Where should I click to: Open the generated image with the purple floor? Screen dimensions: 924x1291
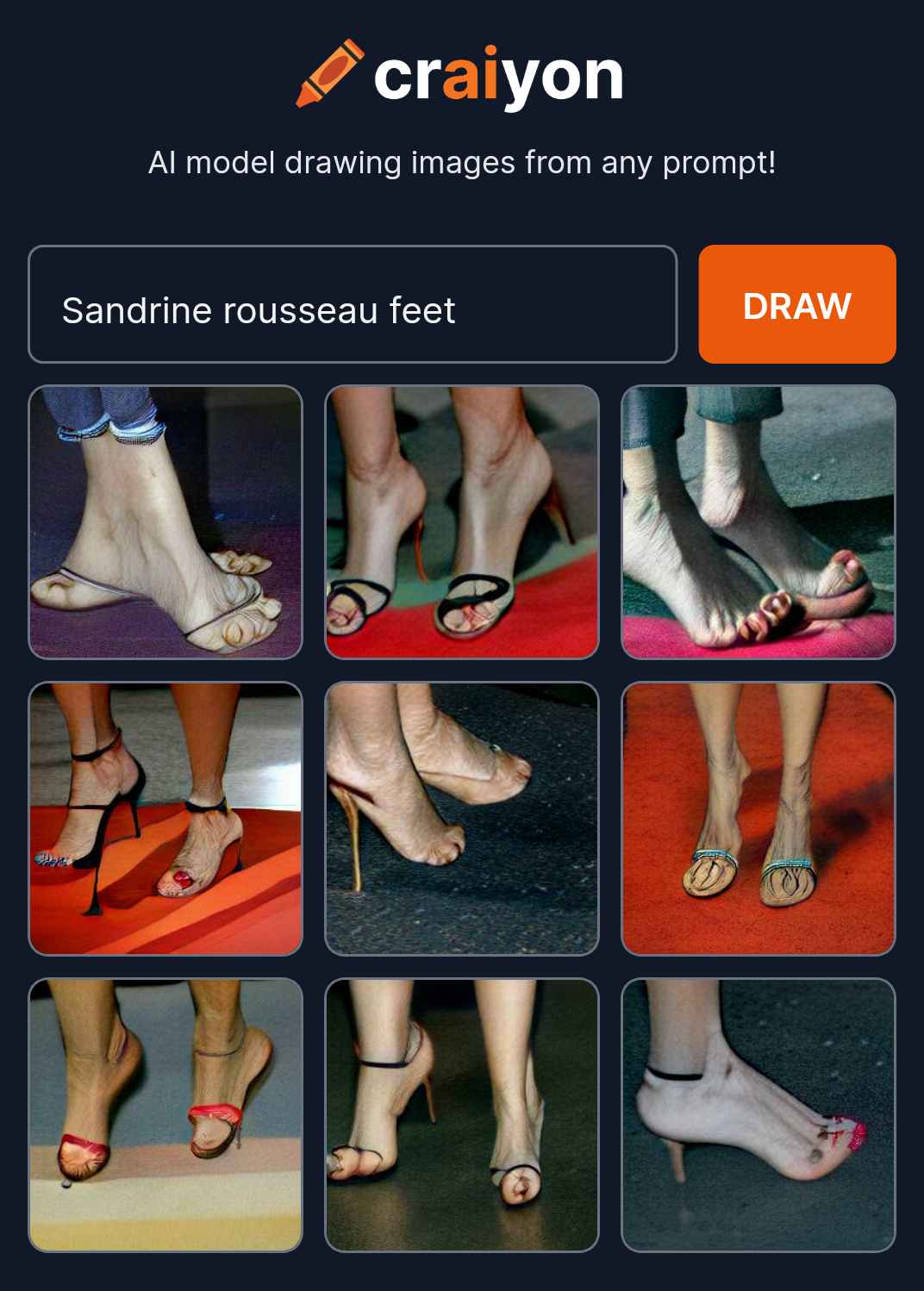click(x=165, y=522)
